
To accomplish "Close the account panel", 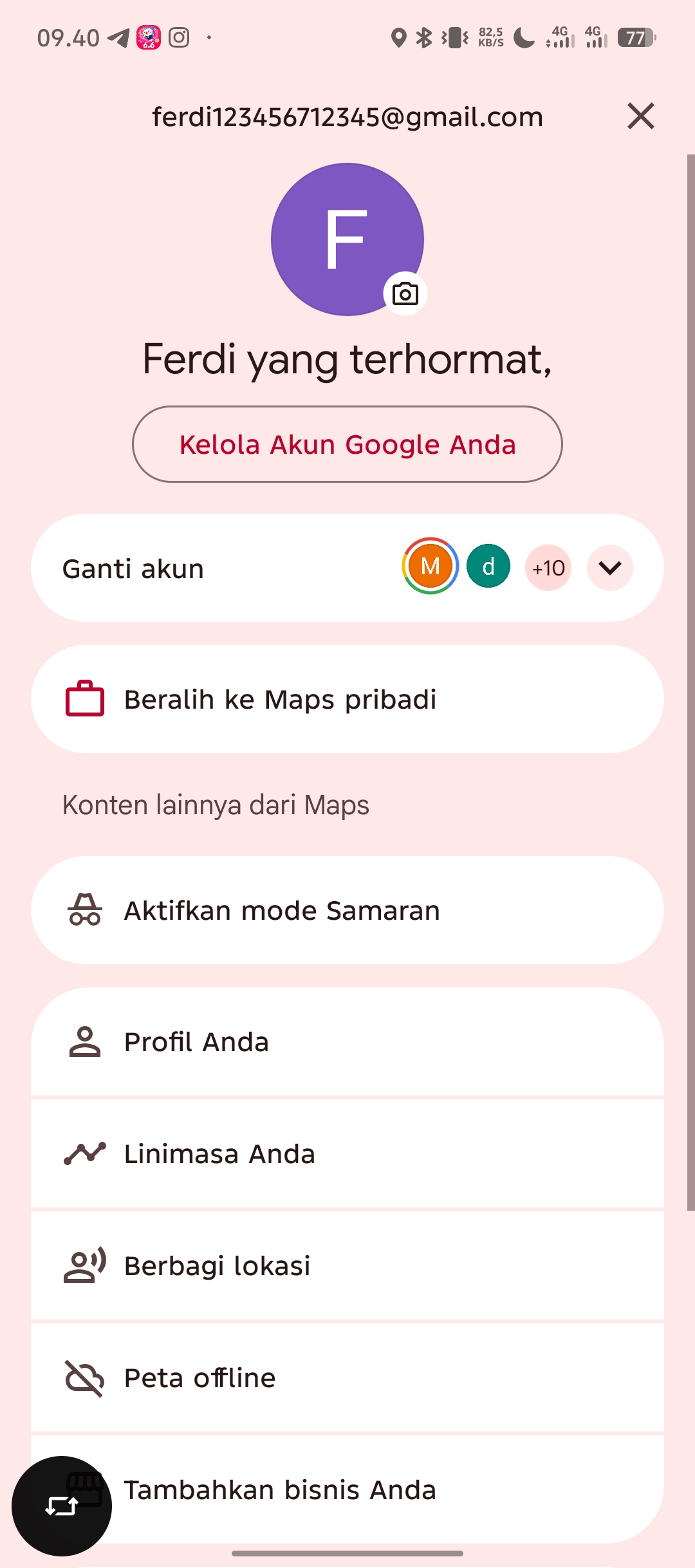I will (x=640, y=117).
